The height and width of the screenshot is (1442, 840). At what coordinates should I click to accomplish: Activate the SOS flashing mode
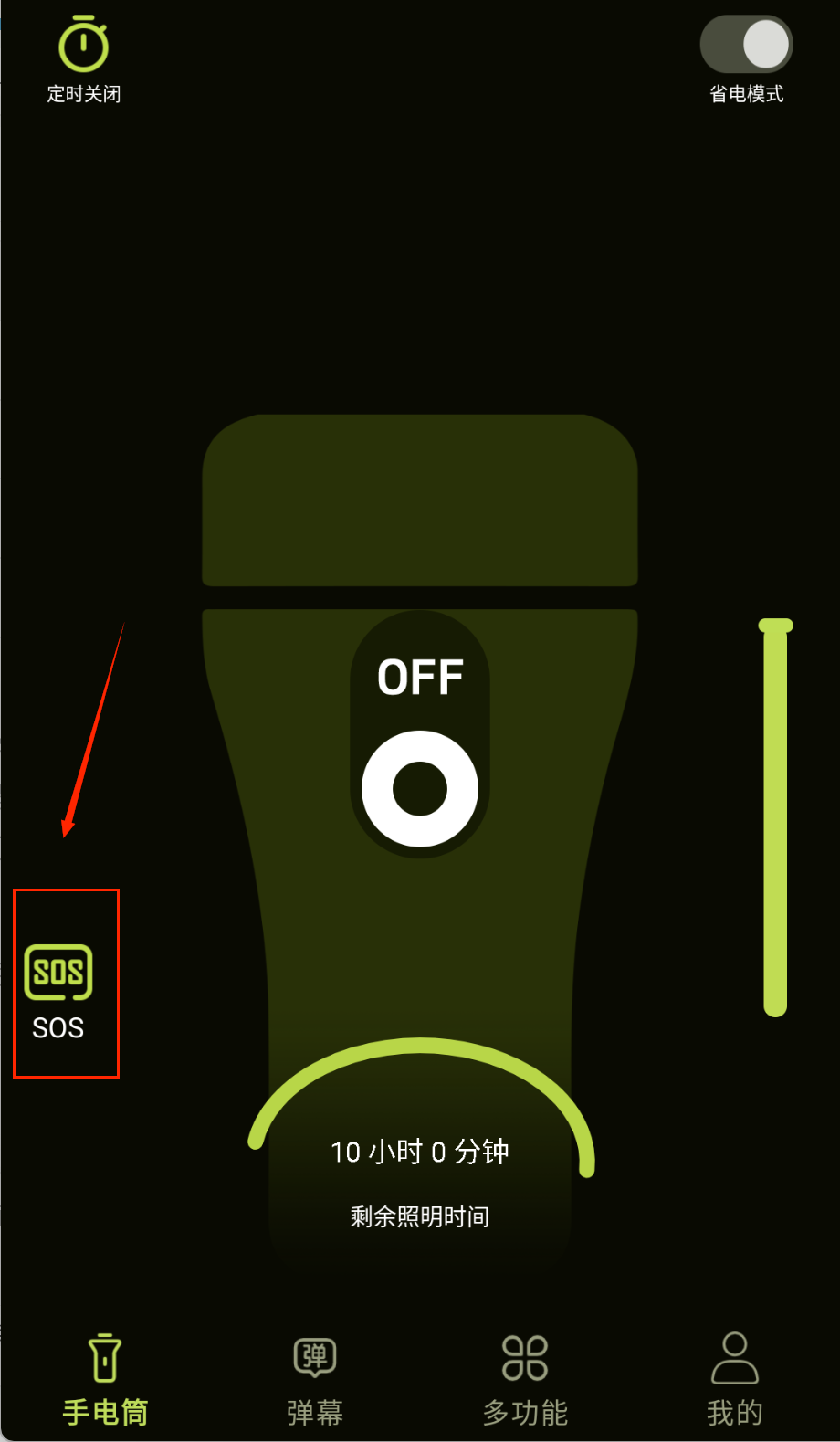pyautogui.click(x=58, y=986)
